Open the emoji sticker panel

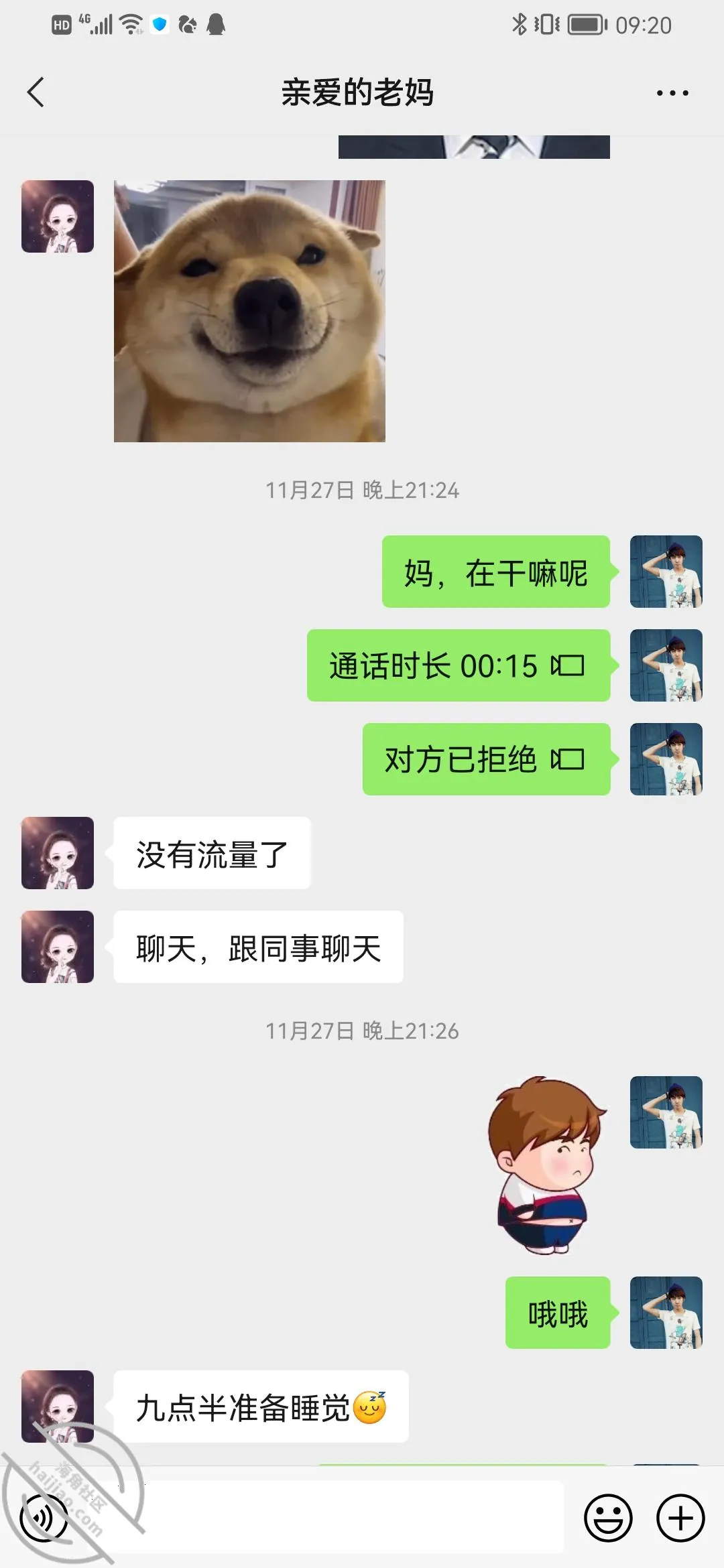pyautogui.click(x=609, y=1518)
